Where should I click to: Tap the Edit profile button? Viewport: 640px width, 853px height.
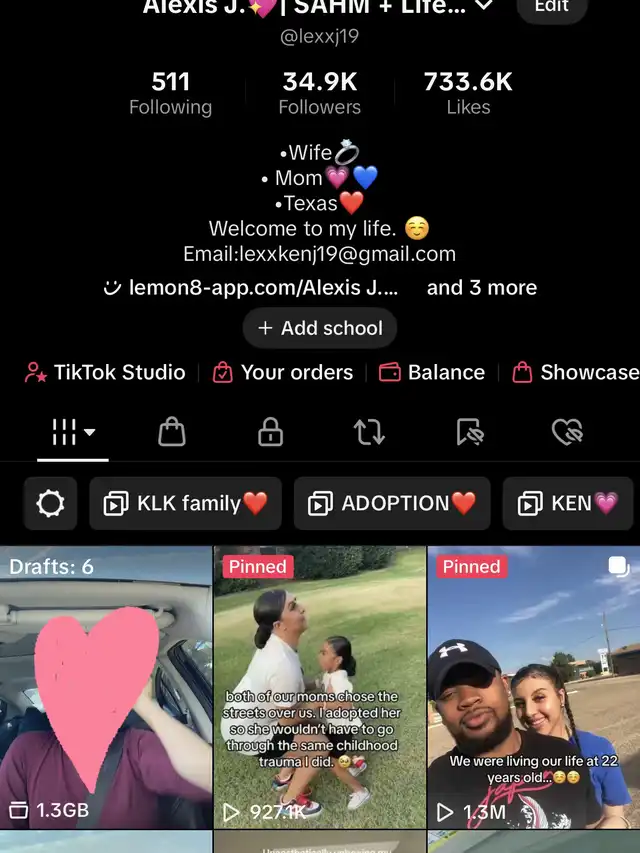(x=551, y=6)
